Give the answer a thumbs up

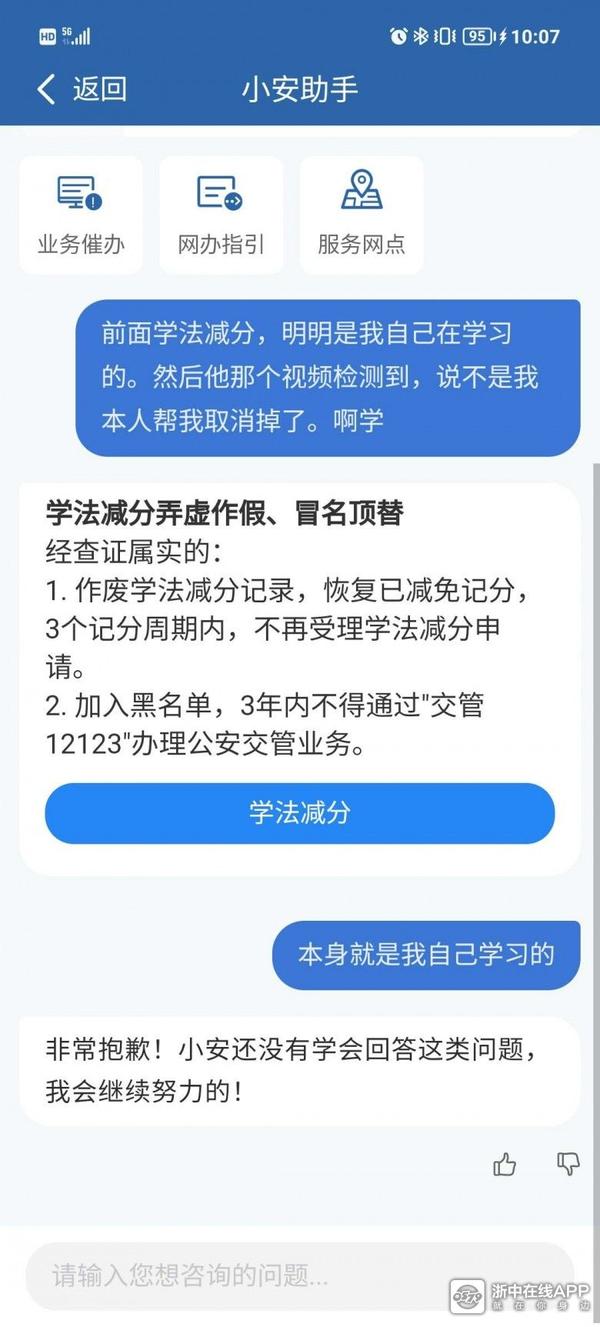point(505,1164)
